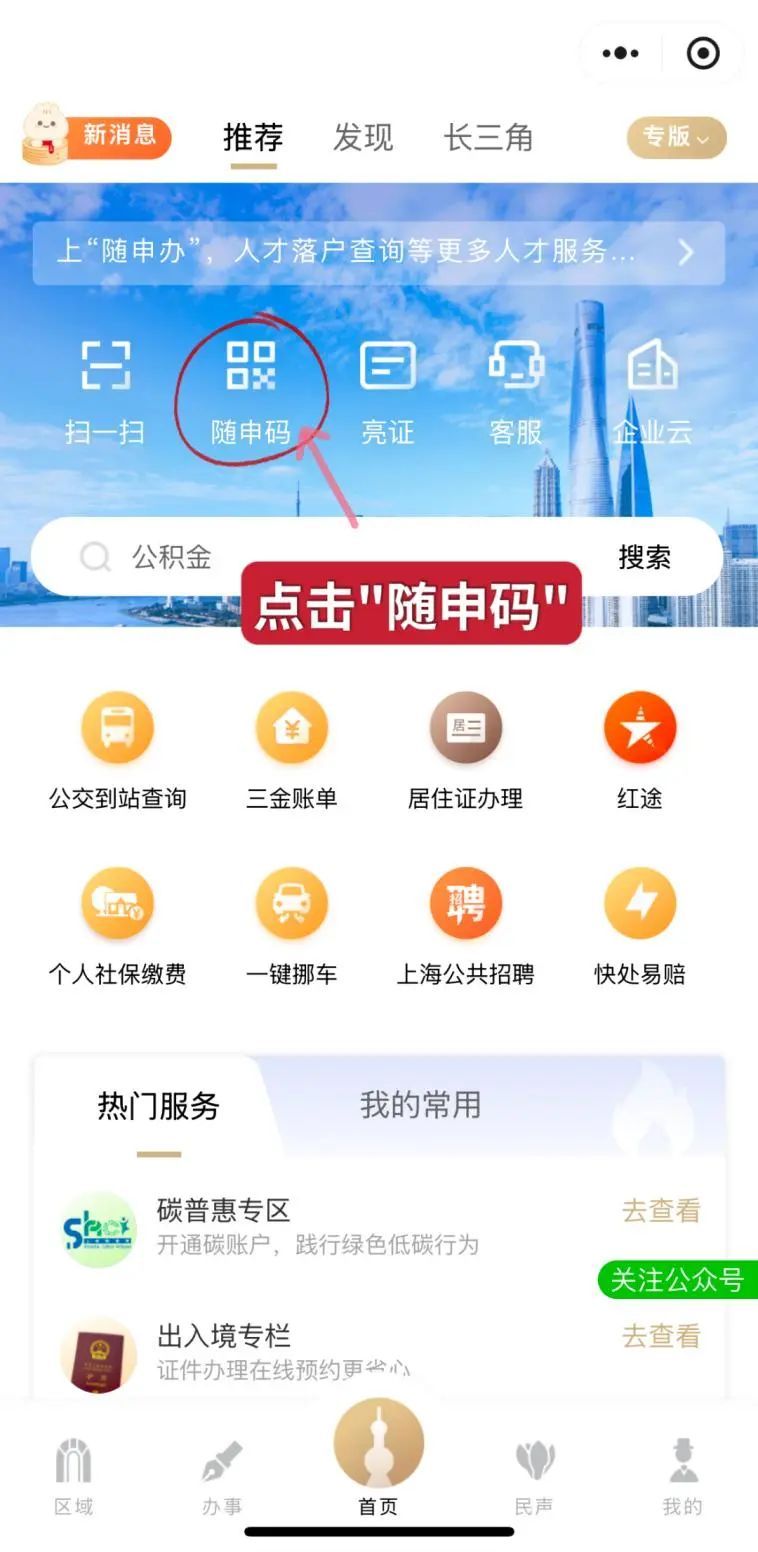
Task: Open the 扫一扫 scanner
Action: click(x=105, y=390)
